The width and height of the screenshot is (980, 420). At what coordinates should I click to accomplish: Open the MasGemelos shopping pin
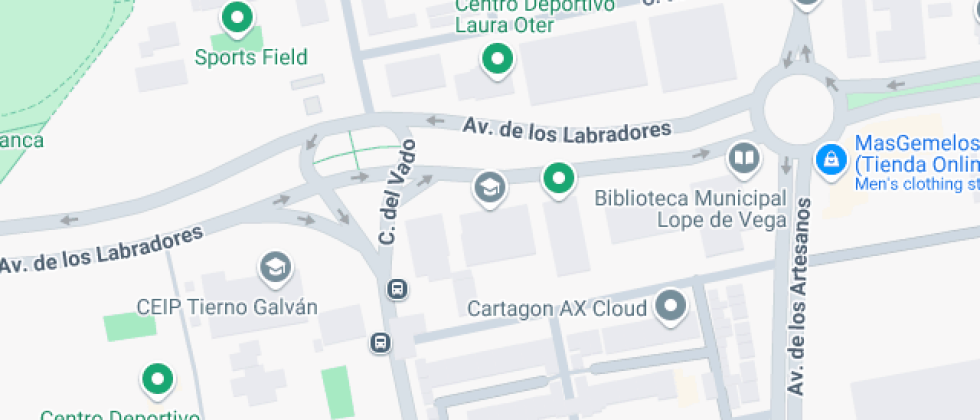pos(831,162)
